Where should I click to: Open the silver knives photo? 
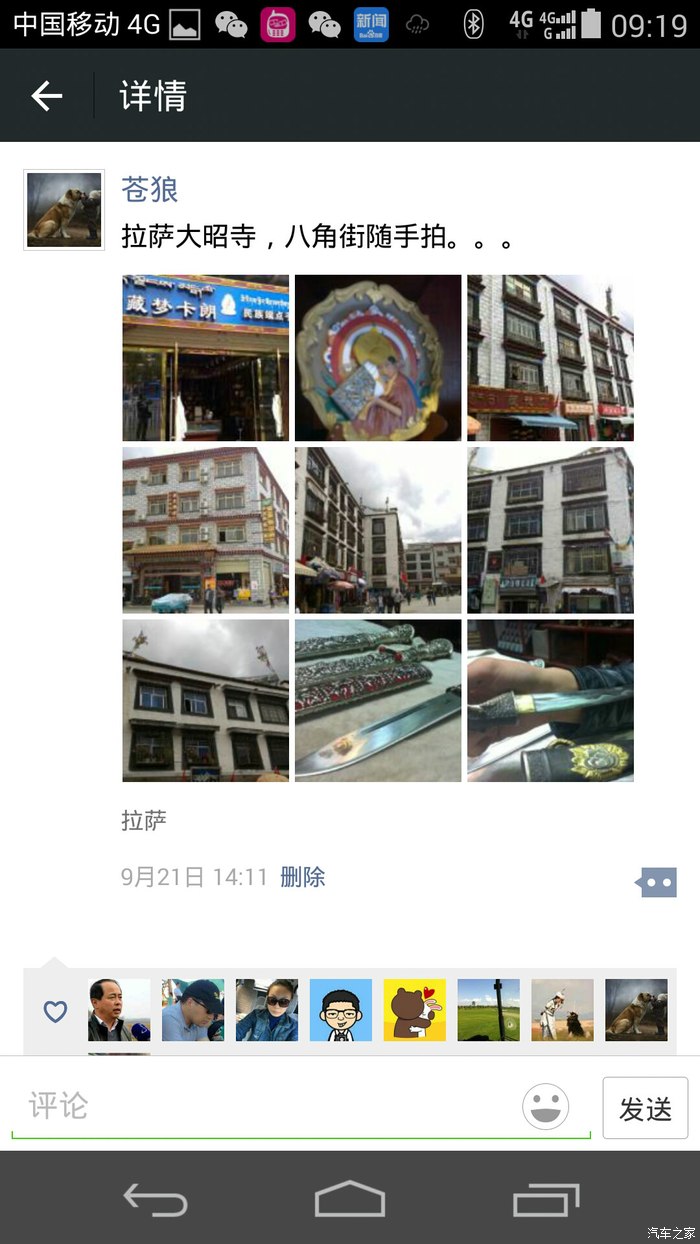pos(378,700)
